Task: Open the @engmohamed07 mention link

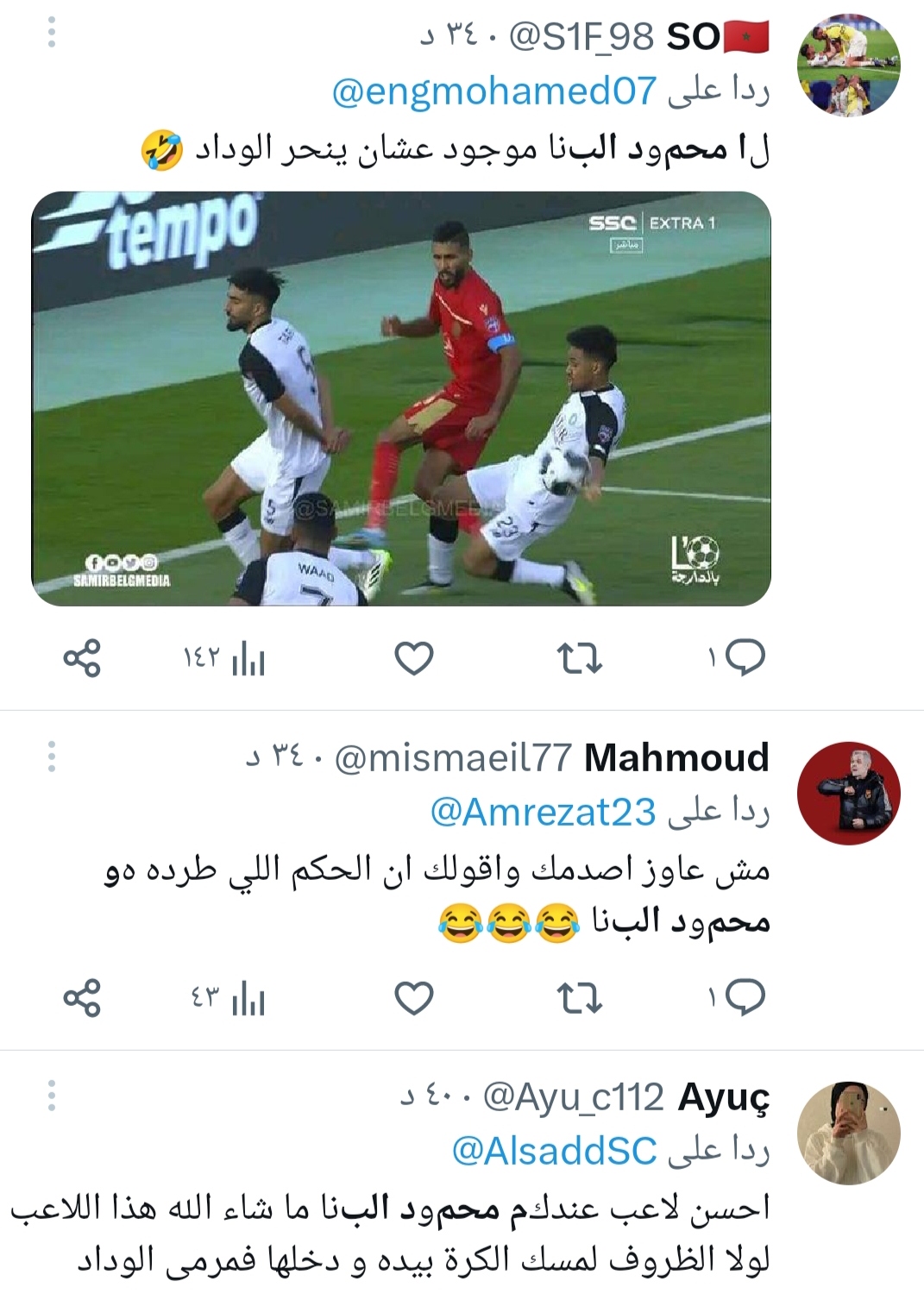Action: (x=493, y=91)
